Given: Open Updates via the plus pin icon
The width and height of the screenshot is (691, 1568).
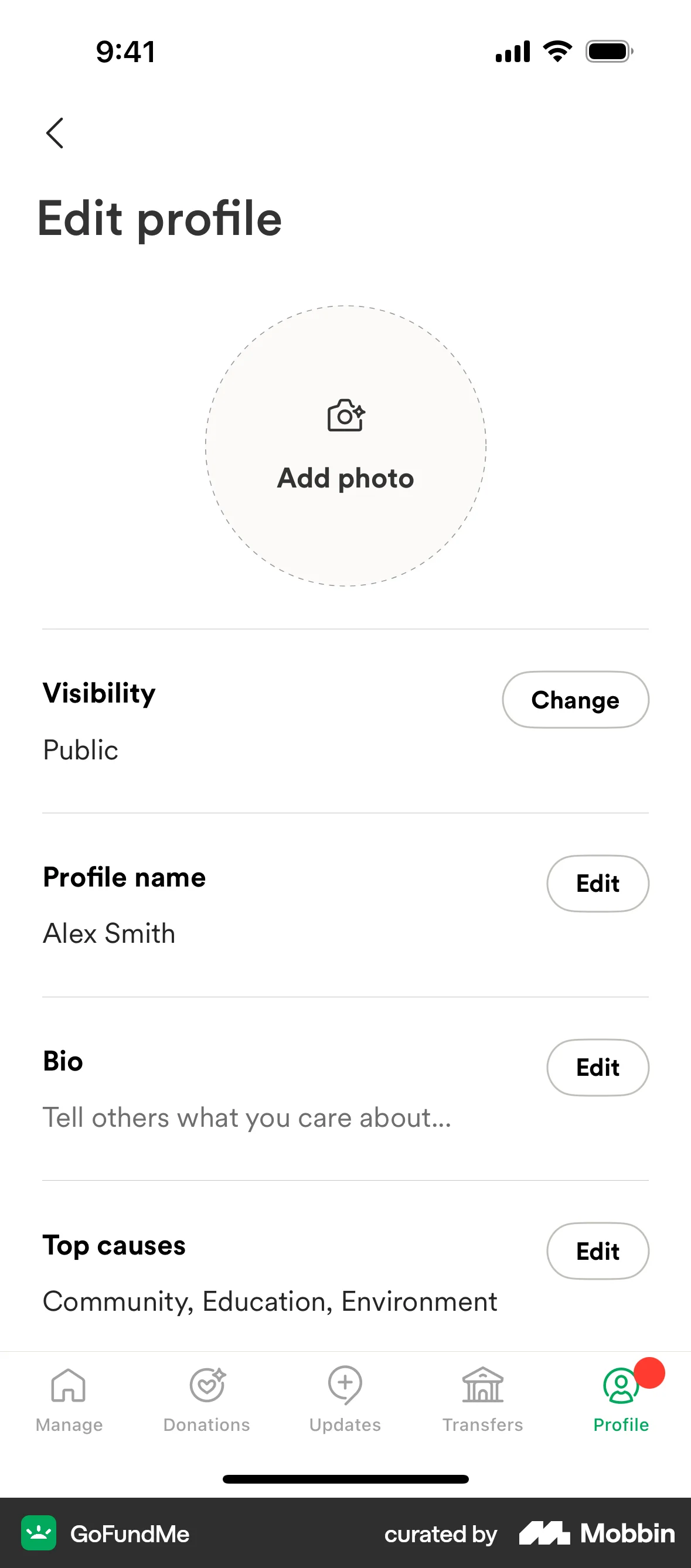Looking at the screenshot, I should (345, 1384).
